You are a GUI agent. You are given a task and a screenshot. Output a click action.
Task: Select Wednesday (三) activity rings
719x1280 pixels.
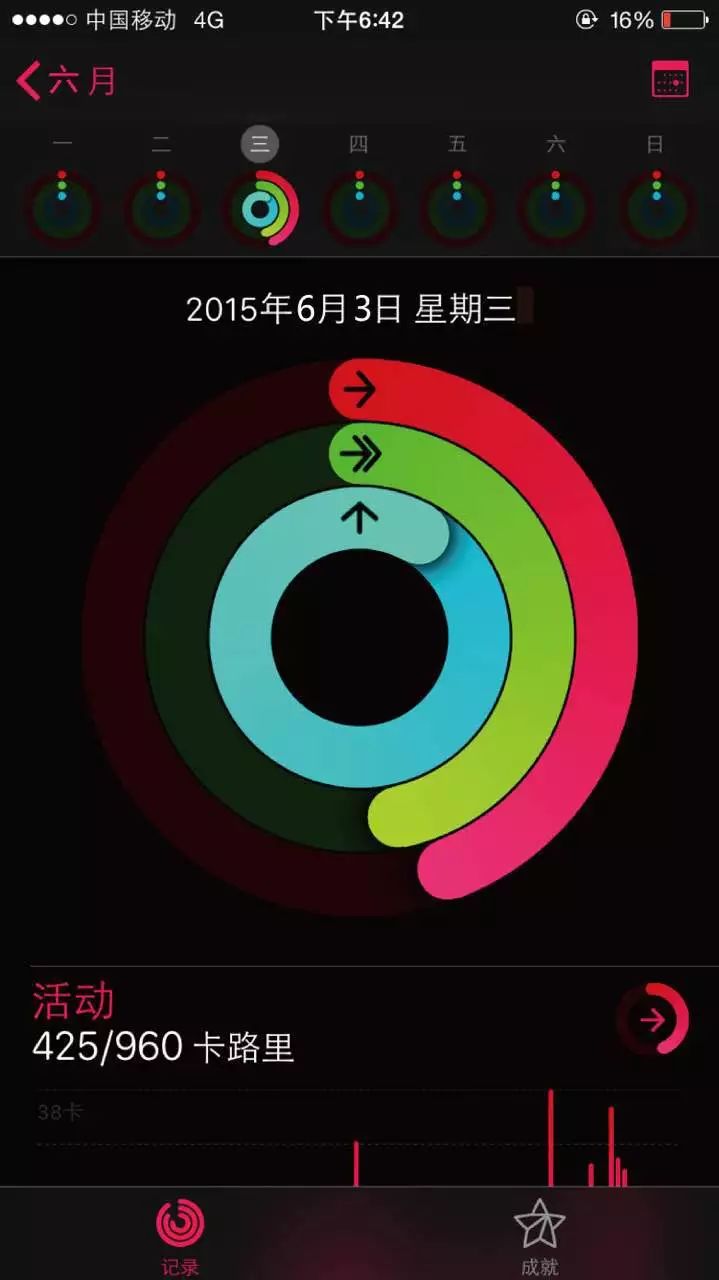coord(260,208)
